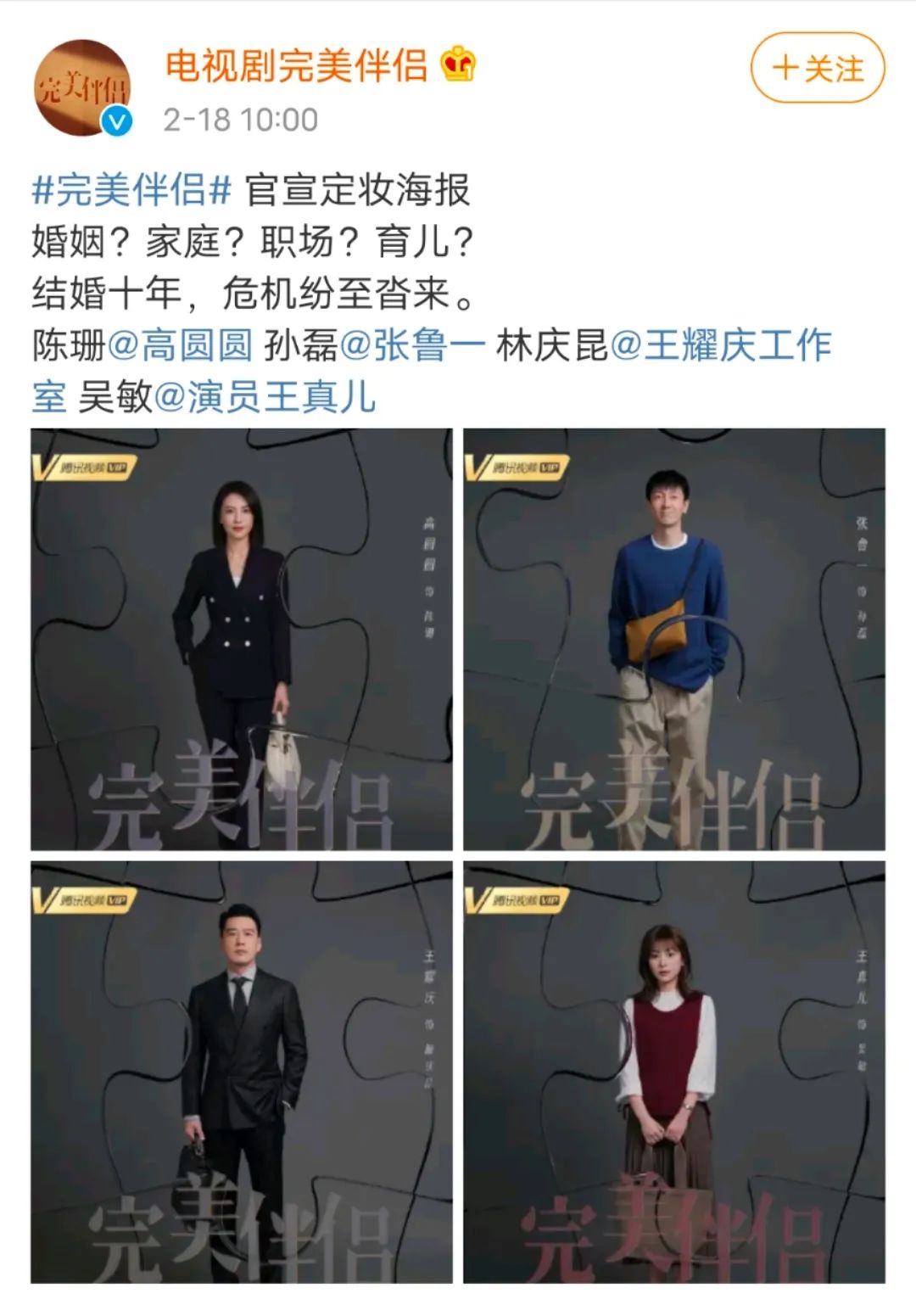The height and width of the screenshot is (1316, 916).
Task: Open the @演员王真儿 mention link
Action: (265, 397)
